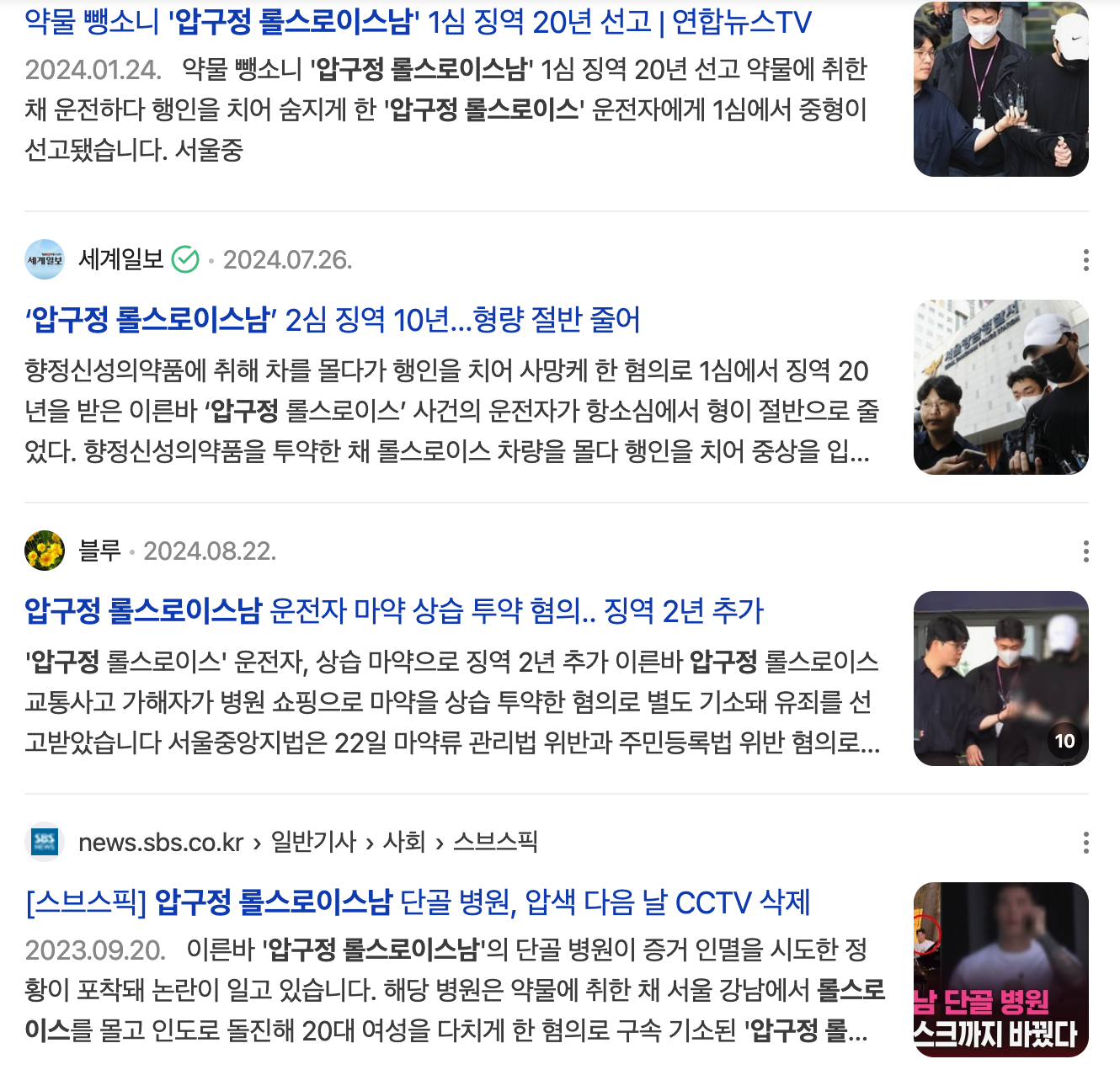This screenshot has height=1091, width=1120.
Task: Open the 블루 post on 징역 2년 추가
Action: (393, 611)
